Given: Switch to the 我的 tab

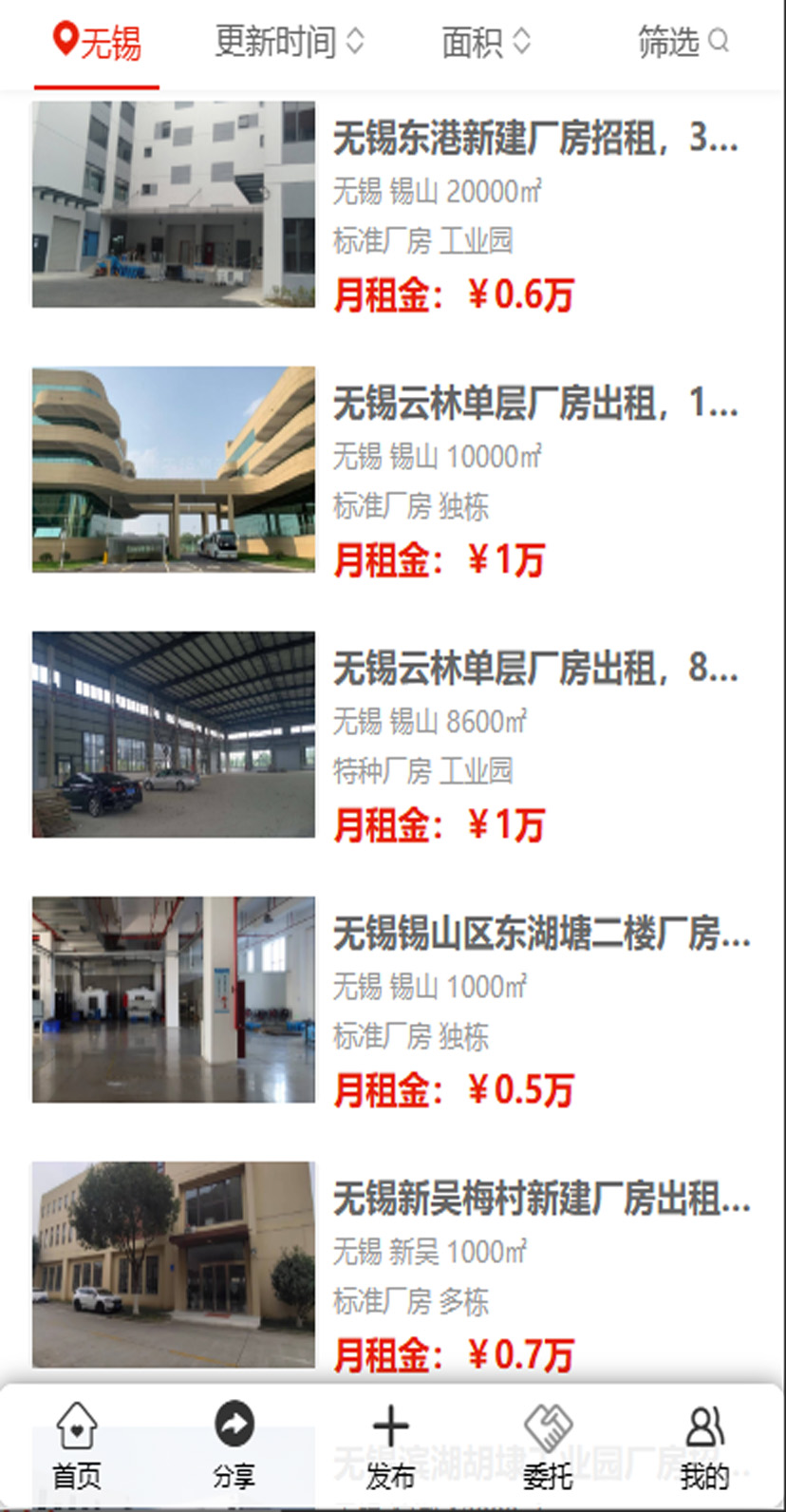Looking at the screenshot, I should (704, 1446).
